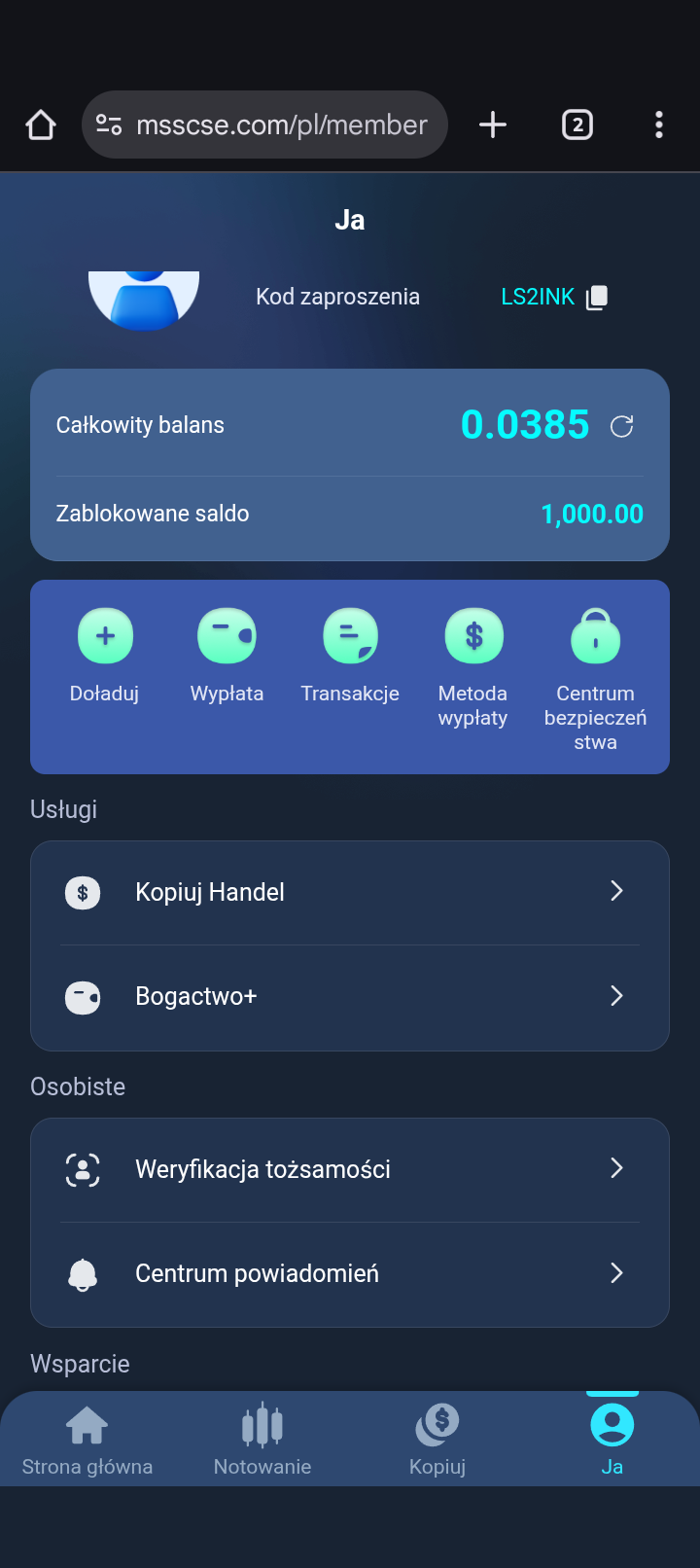This screenshot has height=1568, width=700.
Task: Switch to the Notowanie tab
Action: (x=262, y=1440)
